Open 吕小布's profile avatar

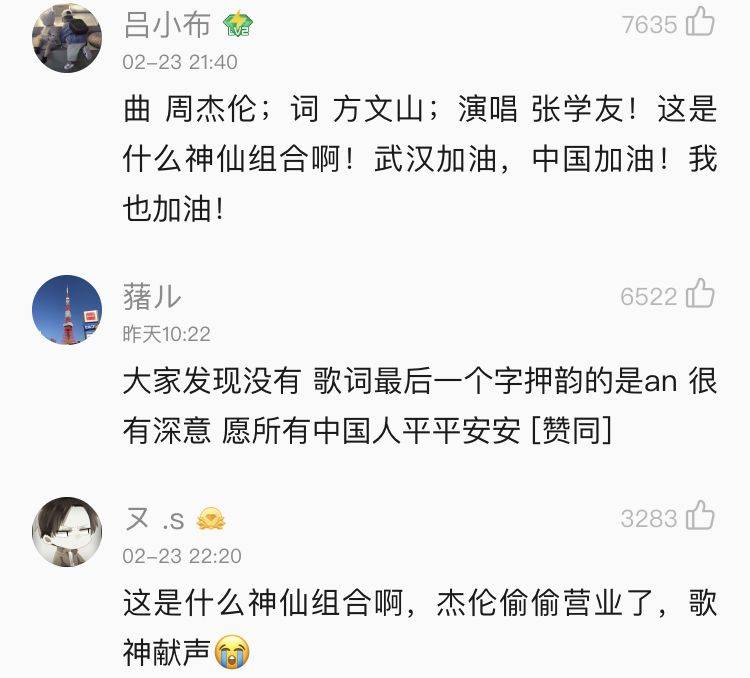coord(67,38)
